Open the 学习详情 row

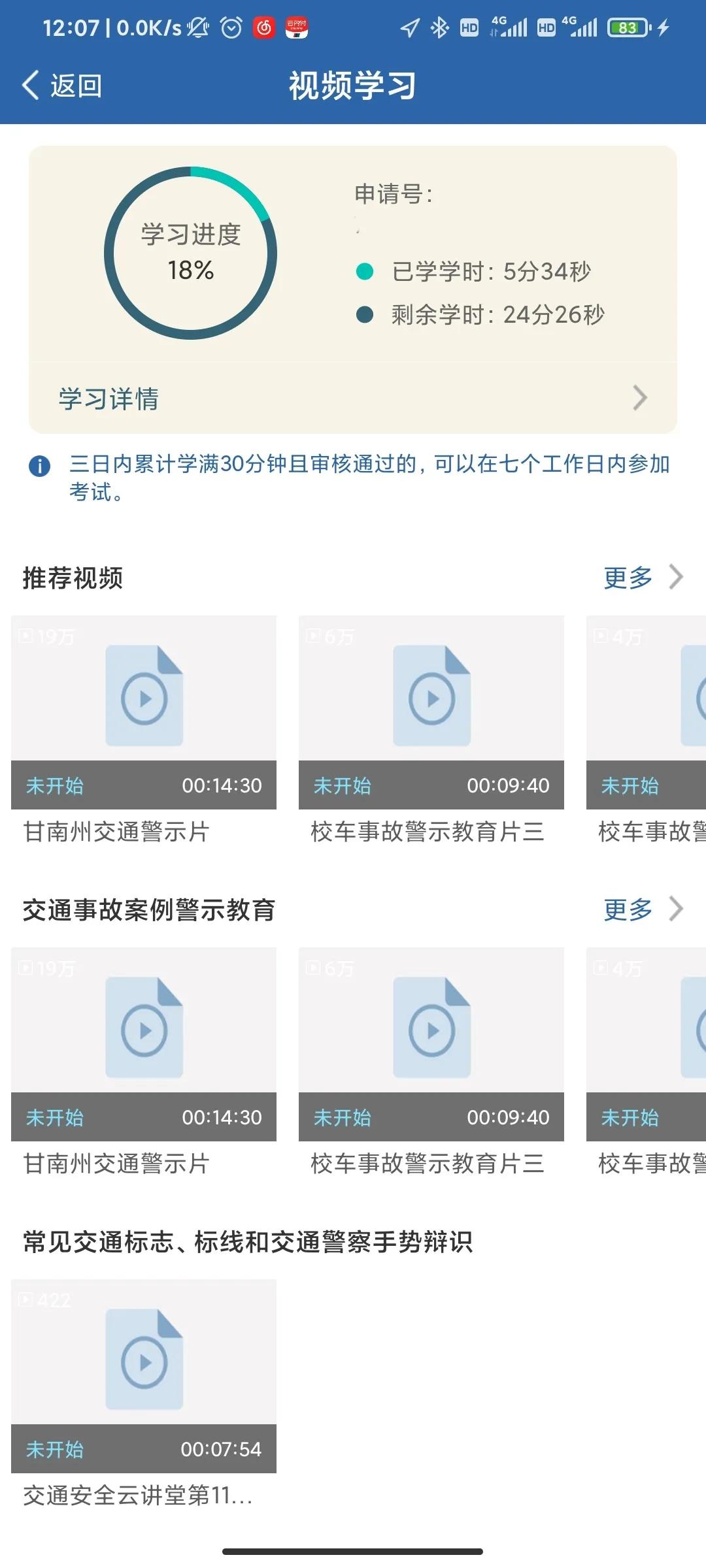click(x=352, y=398)
